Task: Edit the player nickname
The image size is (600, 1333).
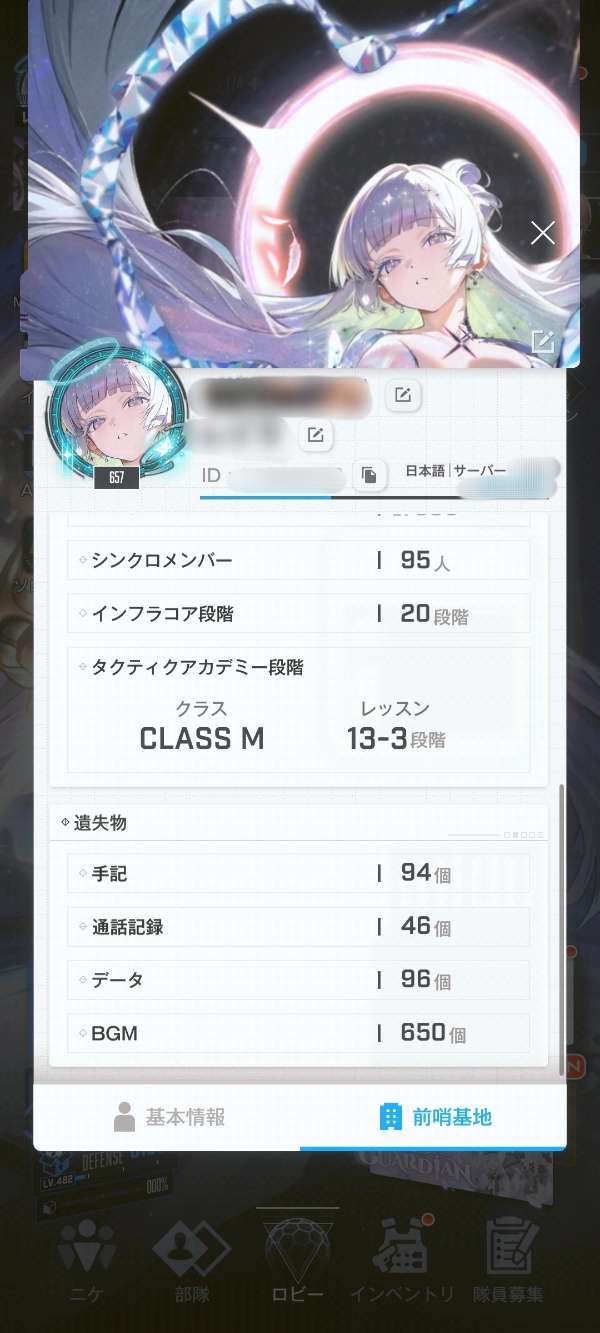Action: click(x=402, y=395)
